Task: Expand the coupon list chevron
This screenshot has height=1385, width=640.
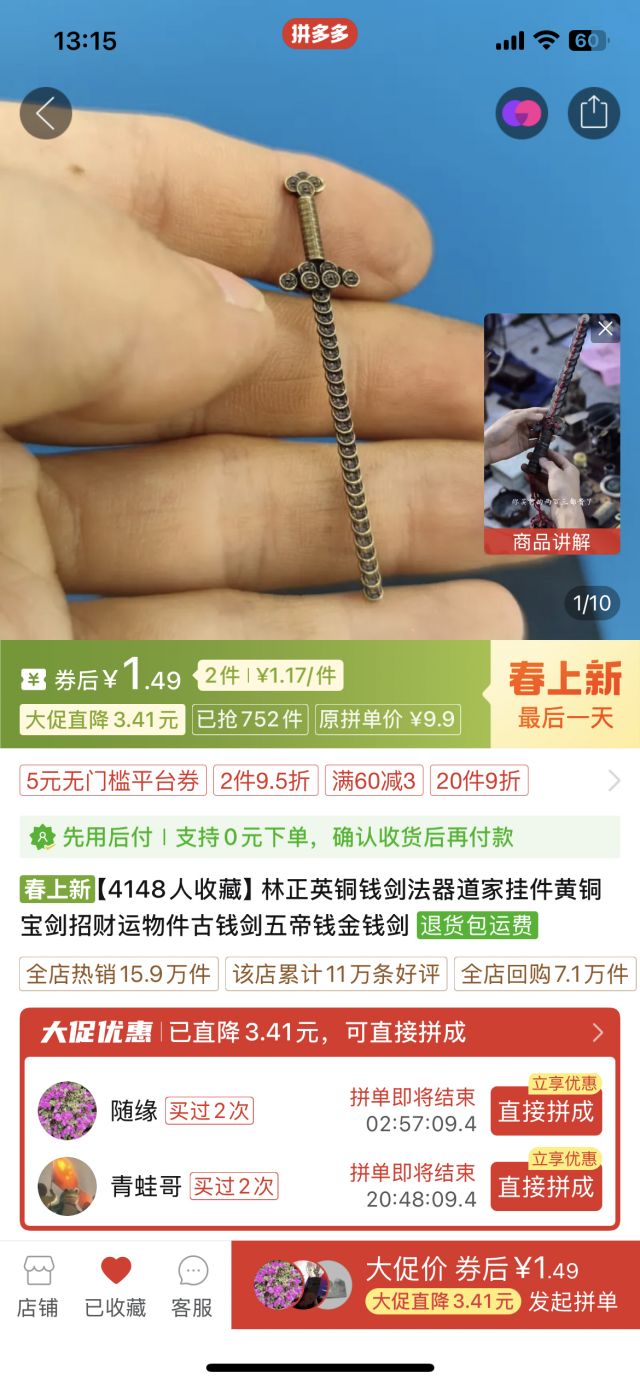Action: click(x=614, y=781)
